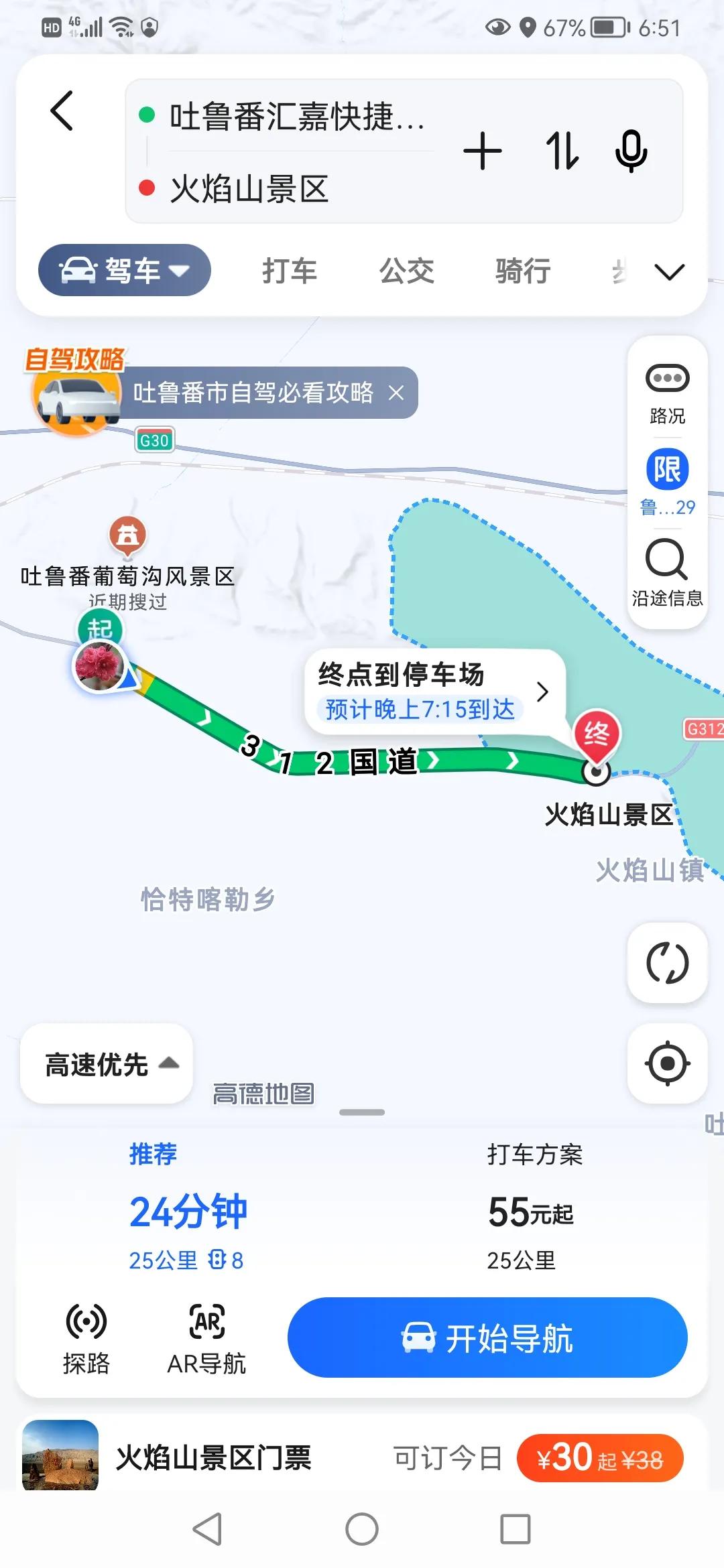Select the 骑行 cycling option
This screenshot has width=724, height=1568.
[524, 270]
